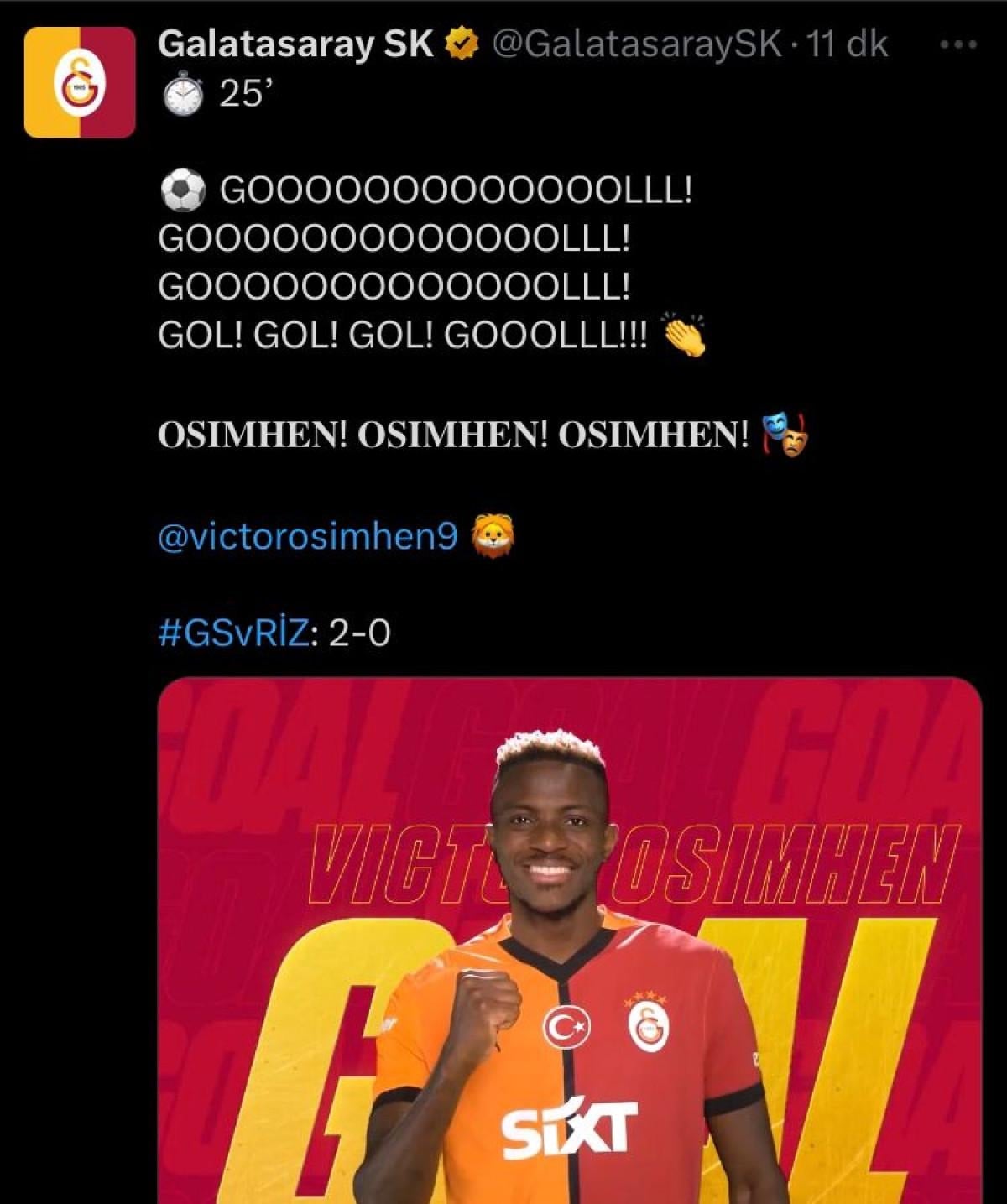Tap the Galatasaray SK account name
Image resolution: width=1007 pixels, height=1204 pixels.
(295, 44)
